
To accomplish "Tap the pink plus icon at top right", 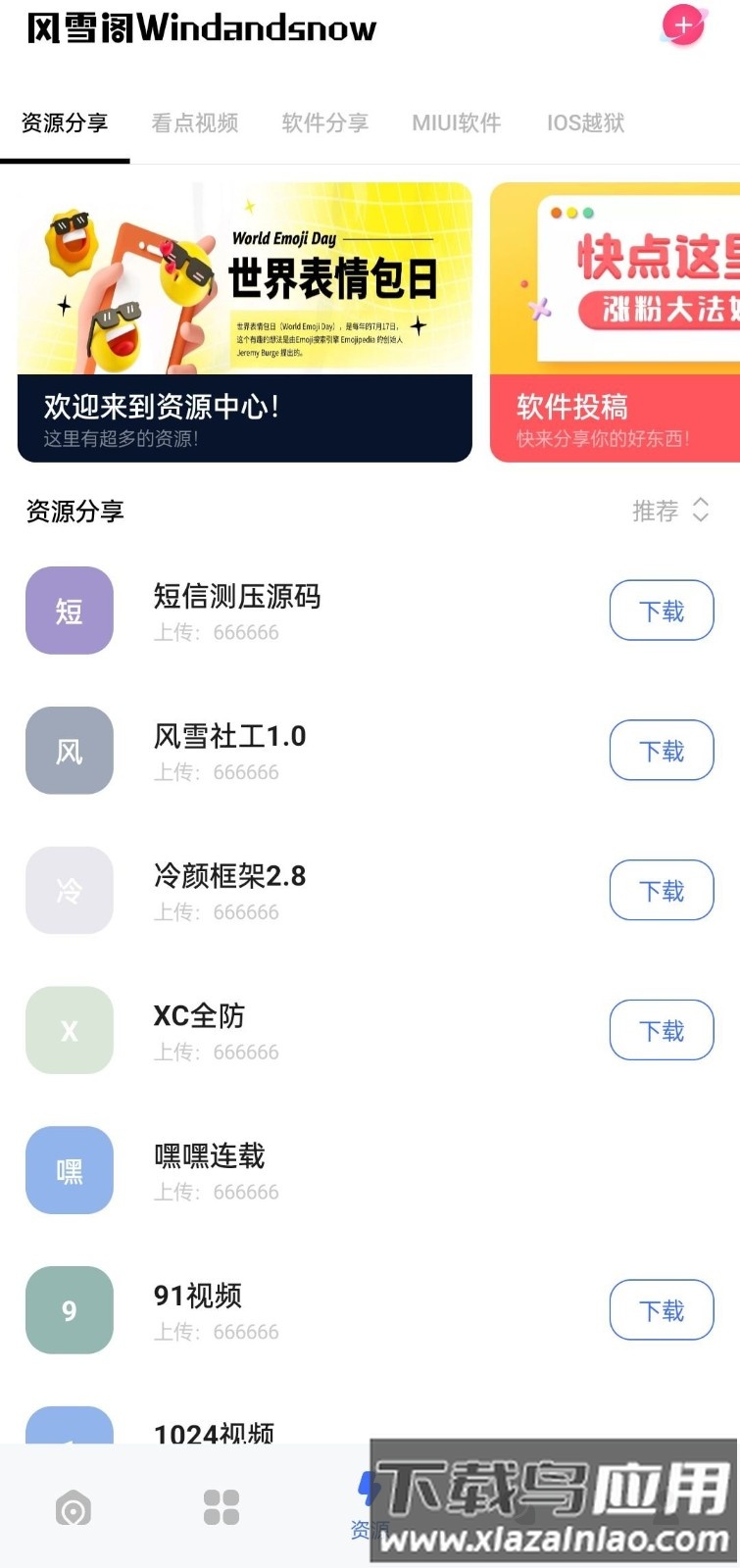I will point(683,26).
